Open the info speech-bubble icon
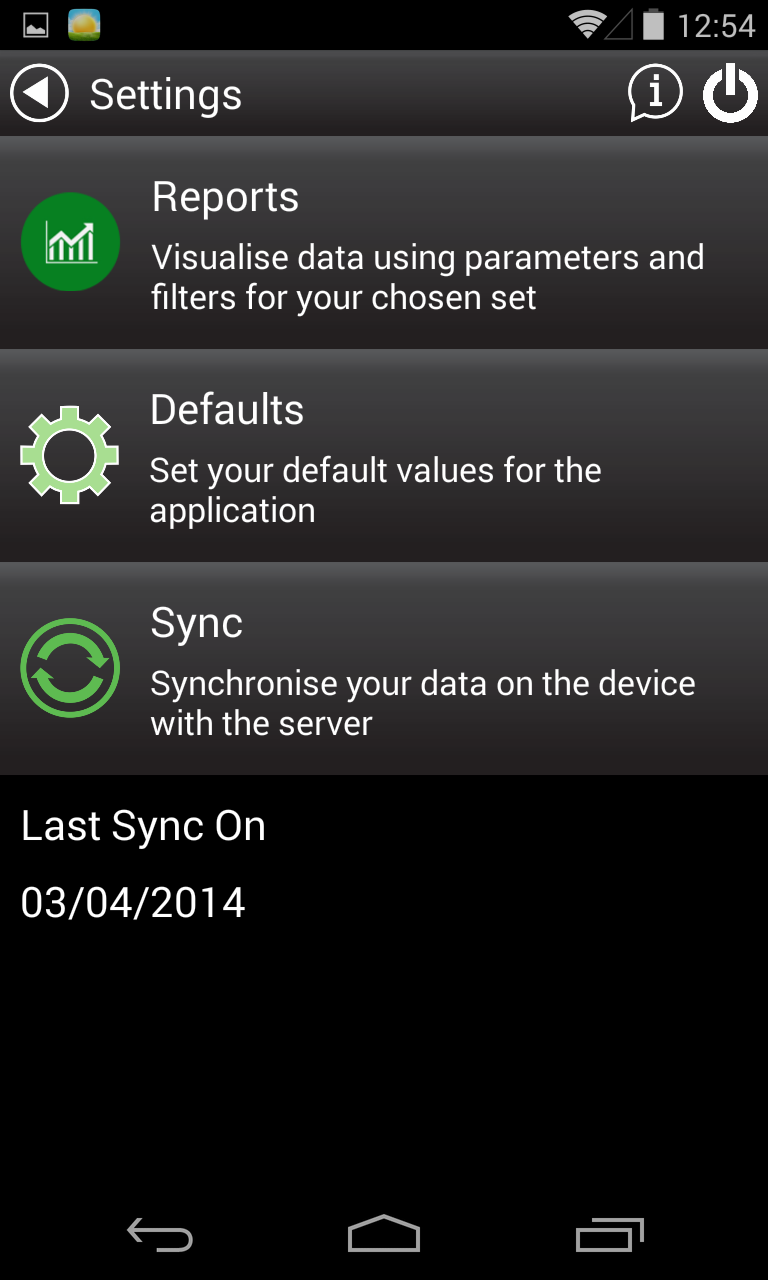The width and height of the screenshot is (768, 1280). click(x=655, y=94)
